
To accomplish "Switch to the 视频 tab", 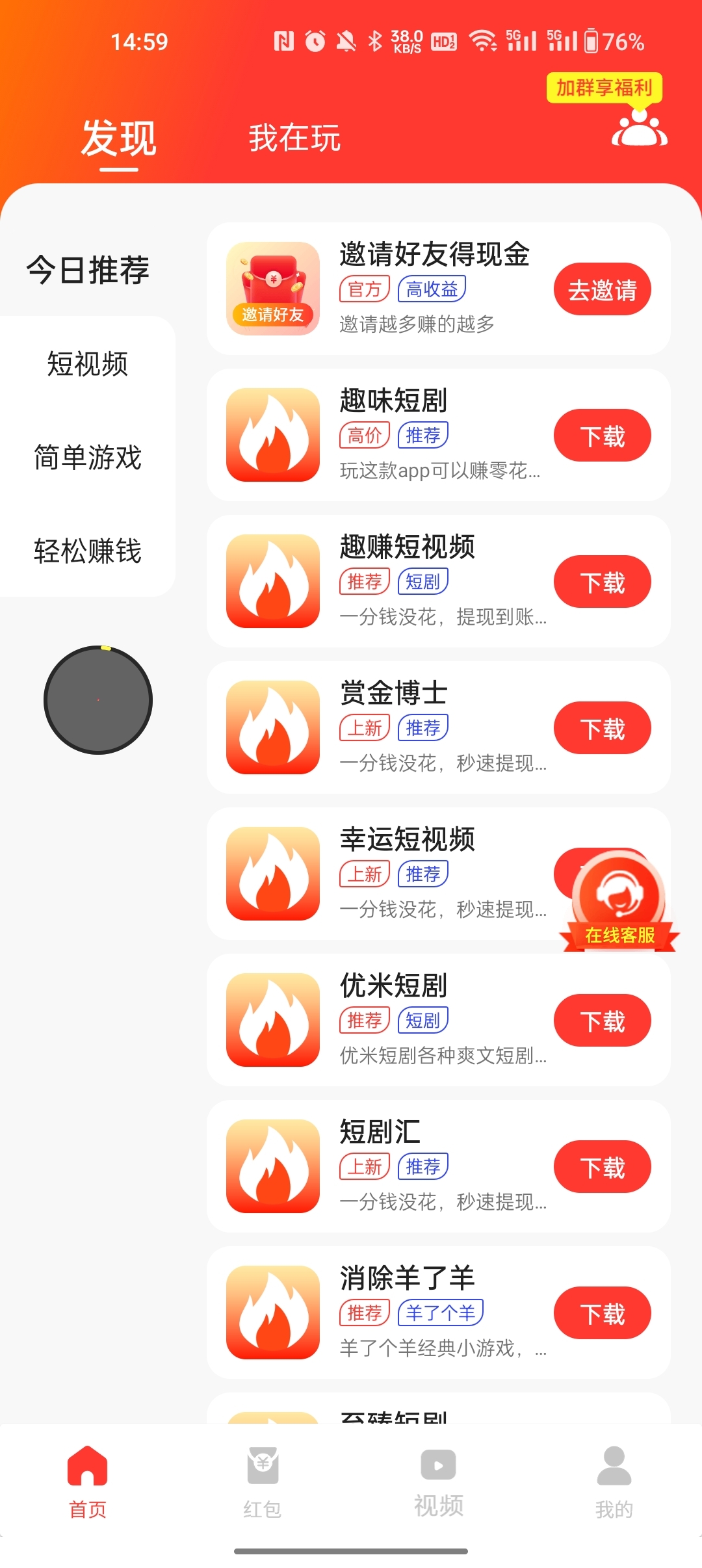I will (439, 1482).
